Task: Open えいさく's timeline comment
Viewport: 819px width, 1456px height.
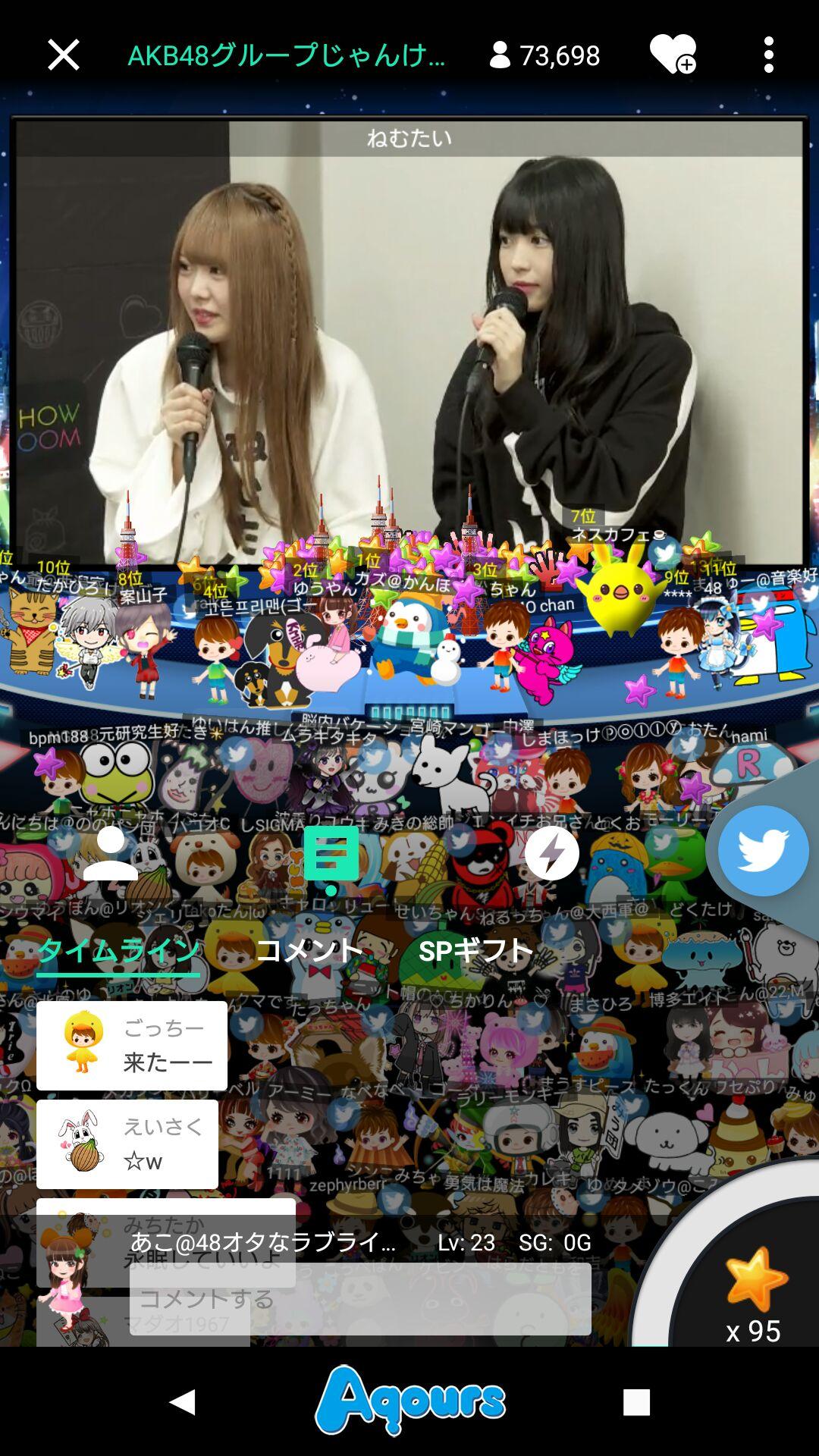Action: (127, 1144)
